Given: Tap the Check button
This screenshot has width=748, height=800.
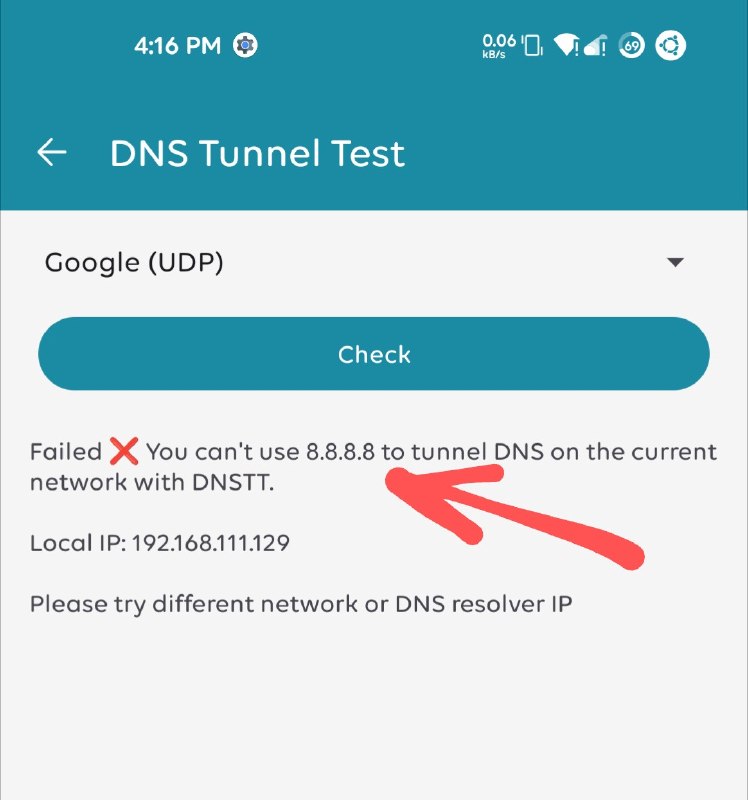Looking at the screenshot, I should [x=374, y=354].
